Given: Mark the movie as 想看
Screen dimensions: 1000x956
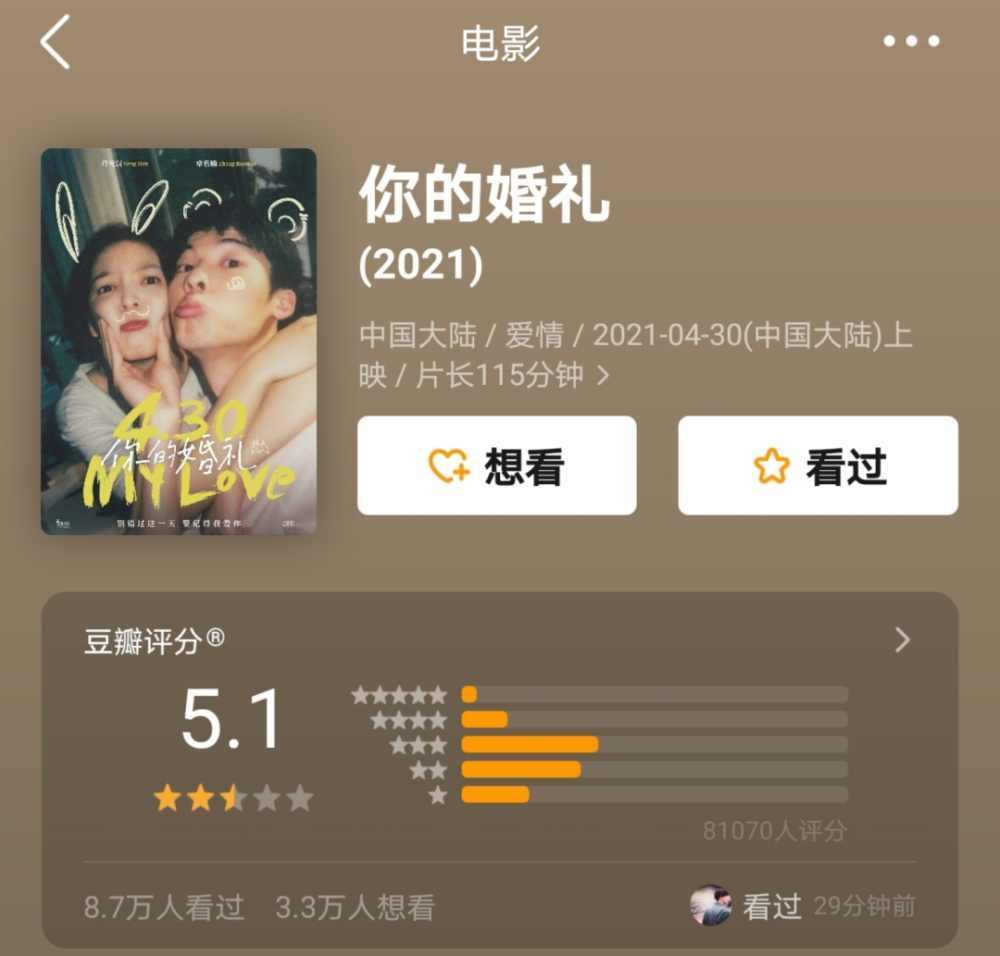Looking at the screenshot, I should [497, 466].
